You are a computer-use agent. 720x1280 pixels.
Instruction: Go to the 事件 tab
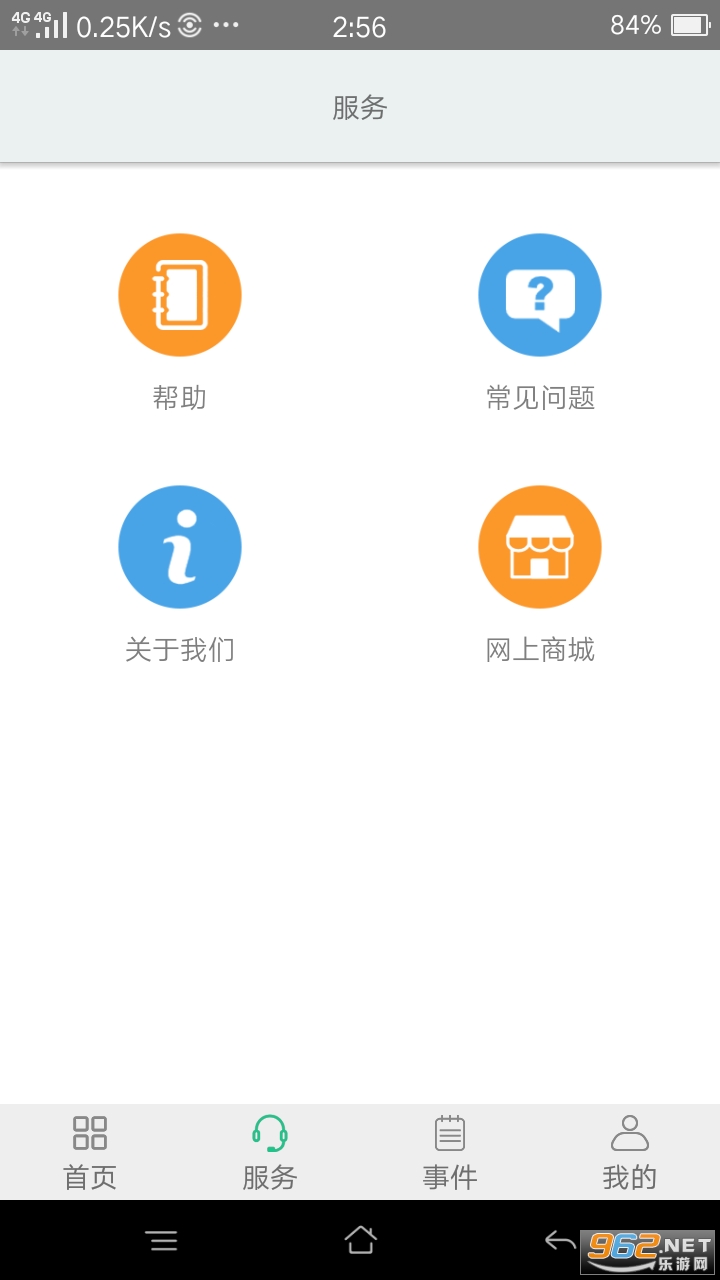(450, 1152)
